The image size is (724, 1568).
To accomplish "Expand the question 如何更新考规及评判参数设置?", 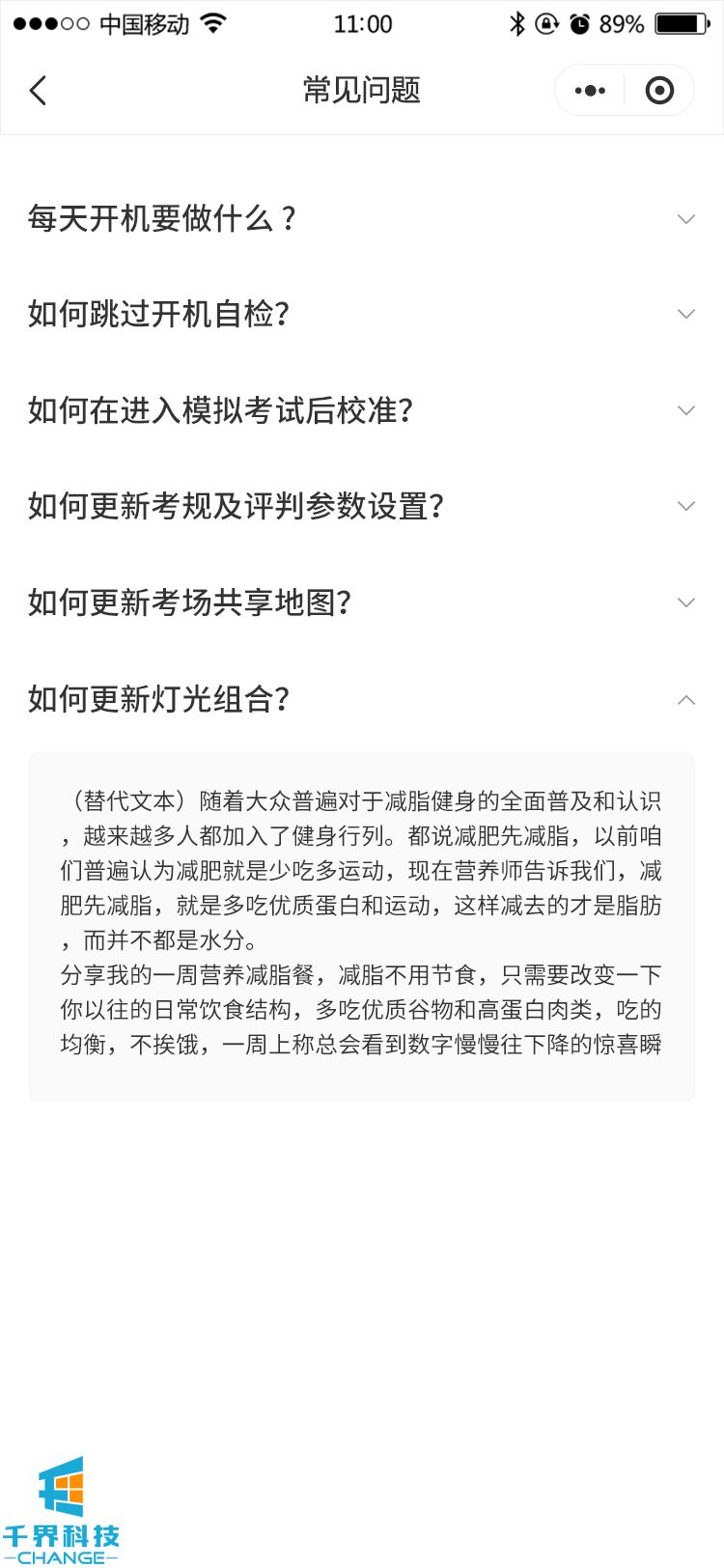I will click(x=685, y=506).
